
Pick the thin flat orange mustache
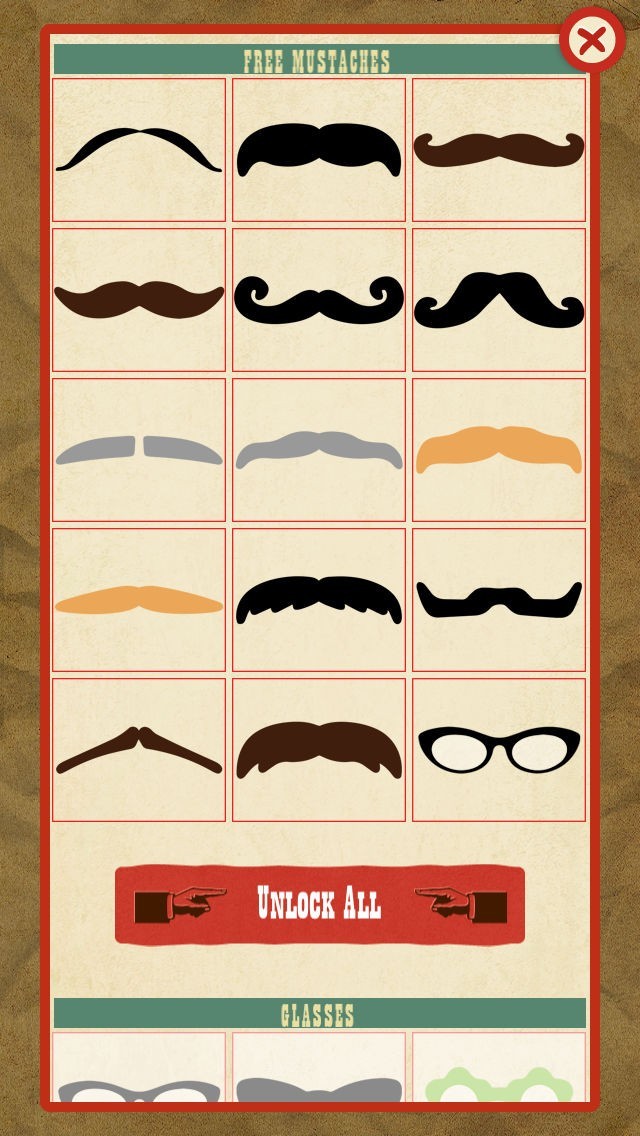pos(139,599)
